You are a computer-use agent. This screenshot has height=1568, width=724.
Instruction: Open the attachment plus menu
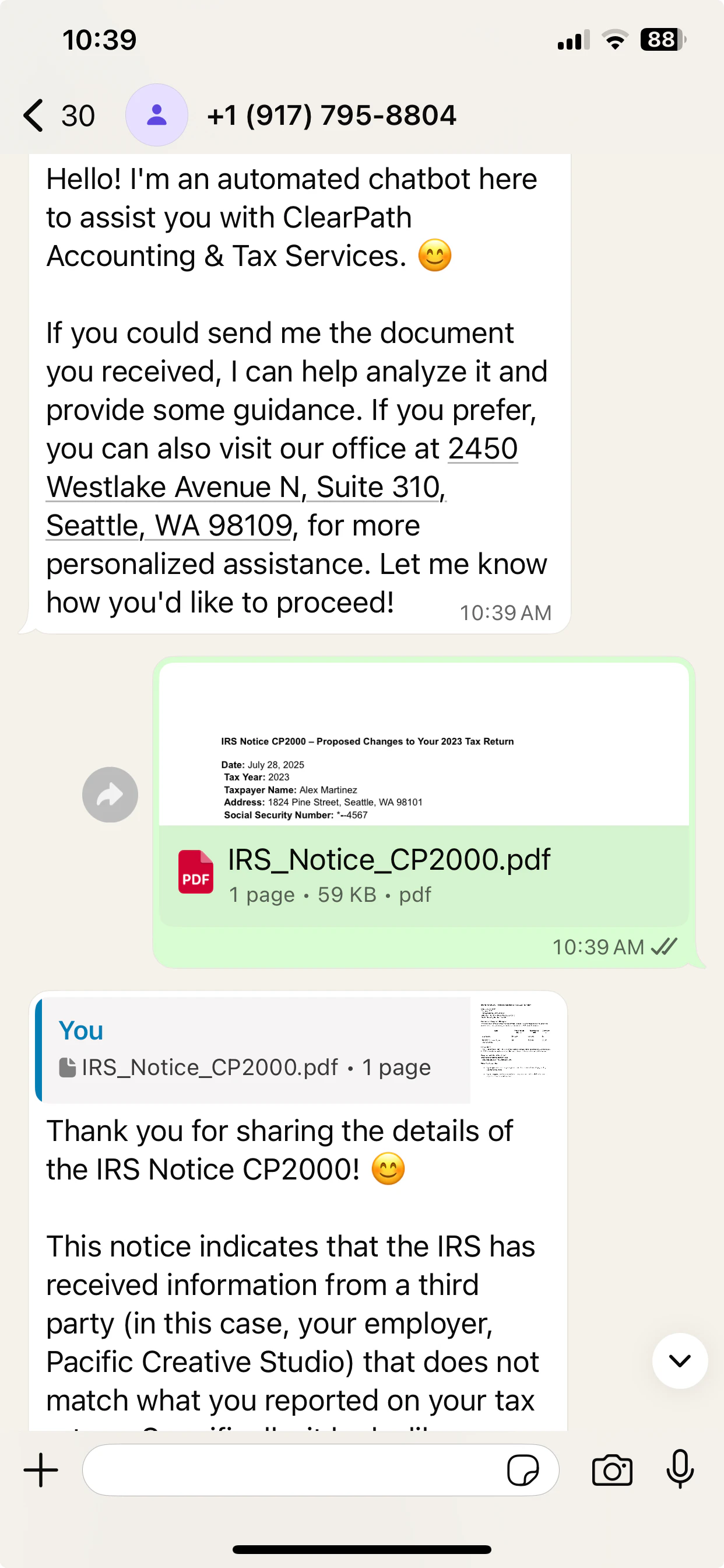[x=41, y=1470]
